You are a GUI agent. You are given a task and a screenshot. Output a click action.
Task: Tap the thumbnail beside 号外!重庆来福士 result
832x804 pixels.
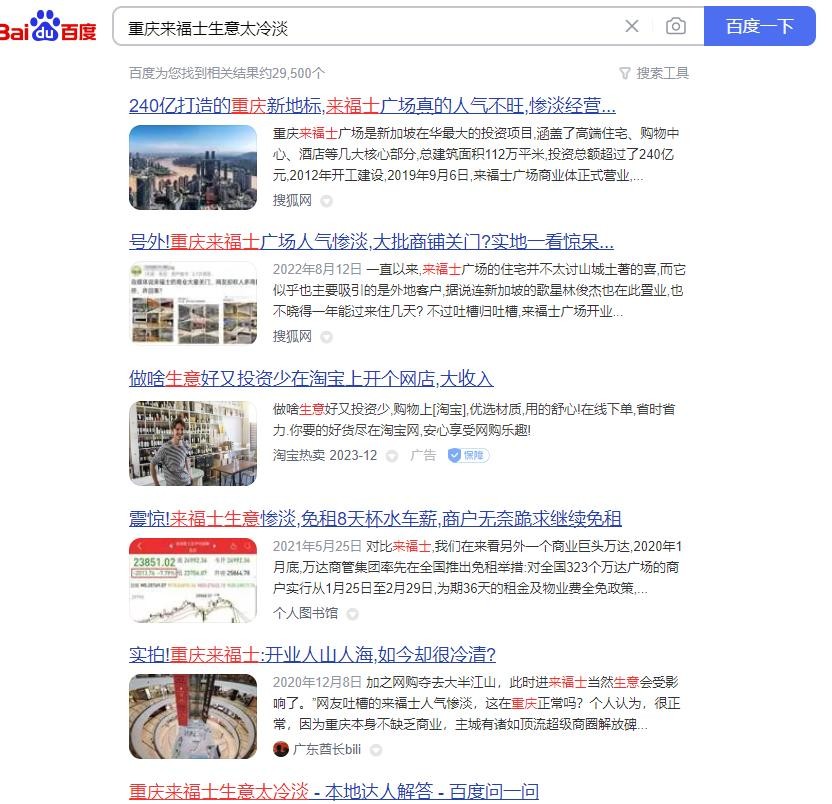pyautogui.click(x=193, y=303)
